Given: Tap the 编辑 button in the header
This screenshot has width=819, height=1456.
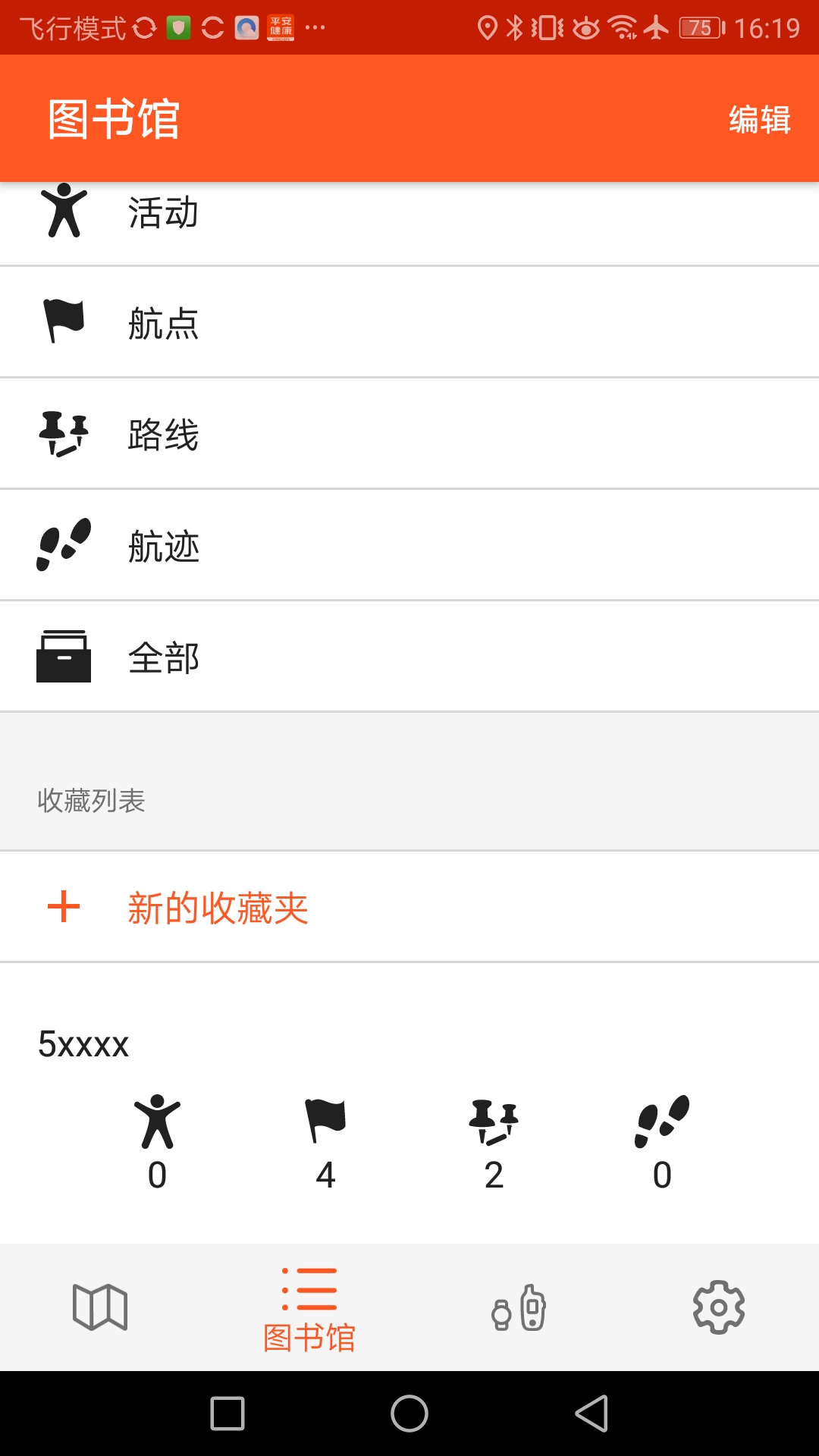Looking at the screenshot, I should pyautogui.click(x=759, y=120).
